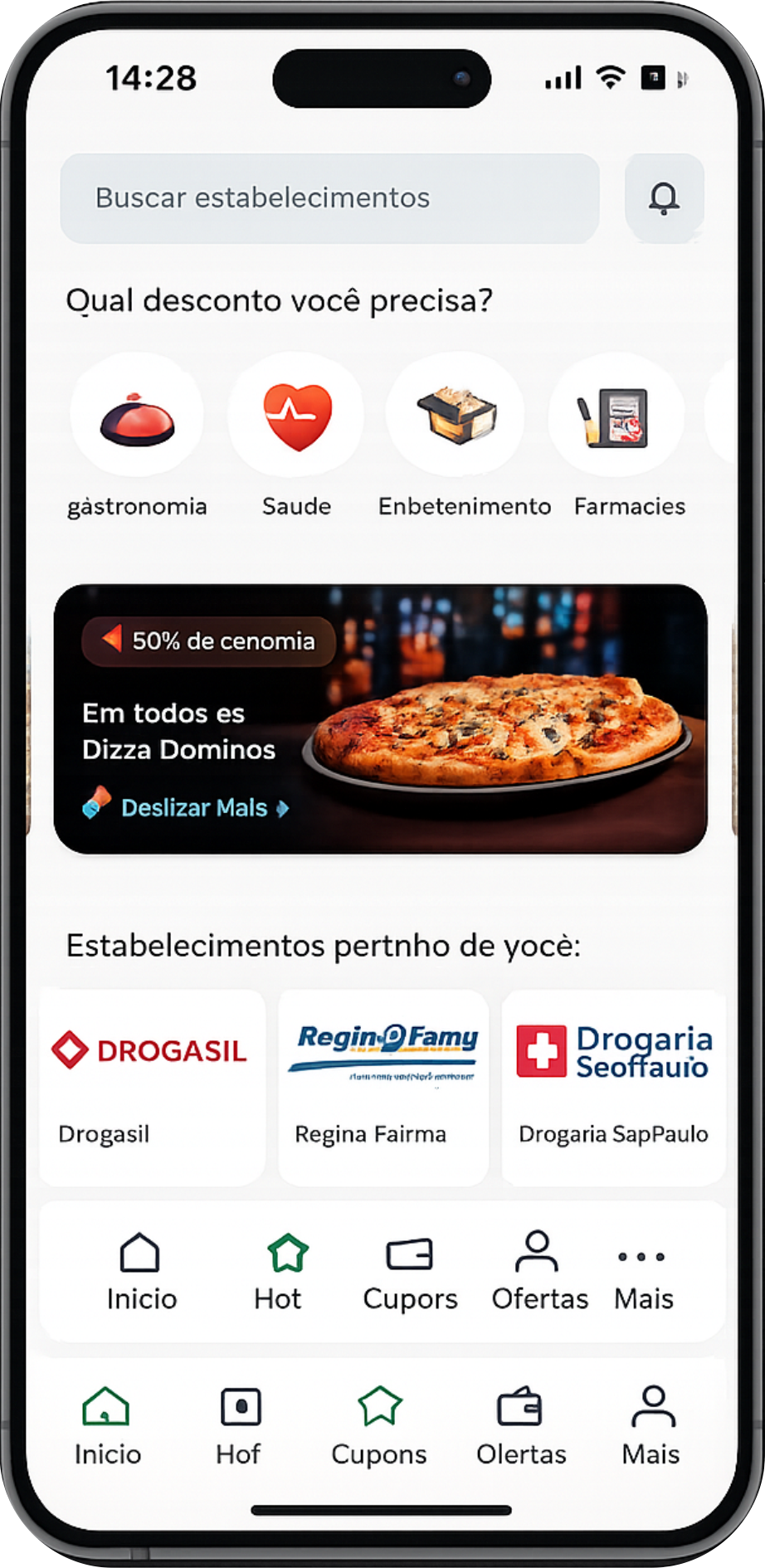
Task: Switch to the Inicio tab
Action: (106, 1425)
